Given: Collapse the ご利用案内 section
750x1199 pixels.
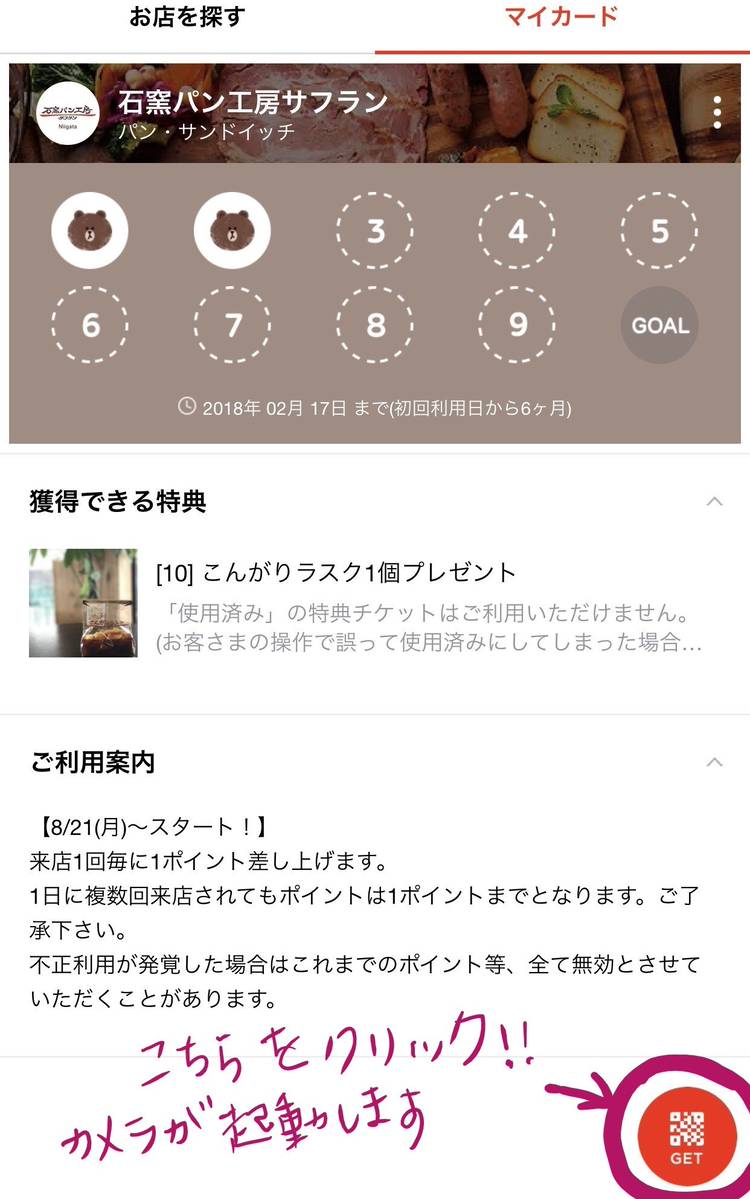Looking at the screenshot, I should (x=714, y=762).
